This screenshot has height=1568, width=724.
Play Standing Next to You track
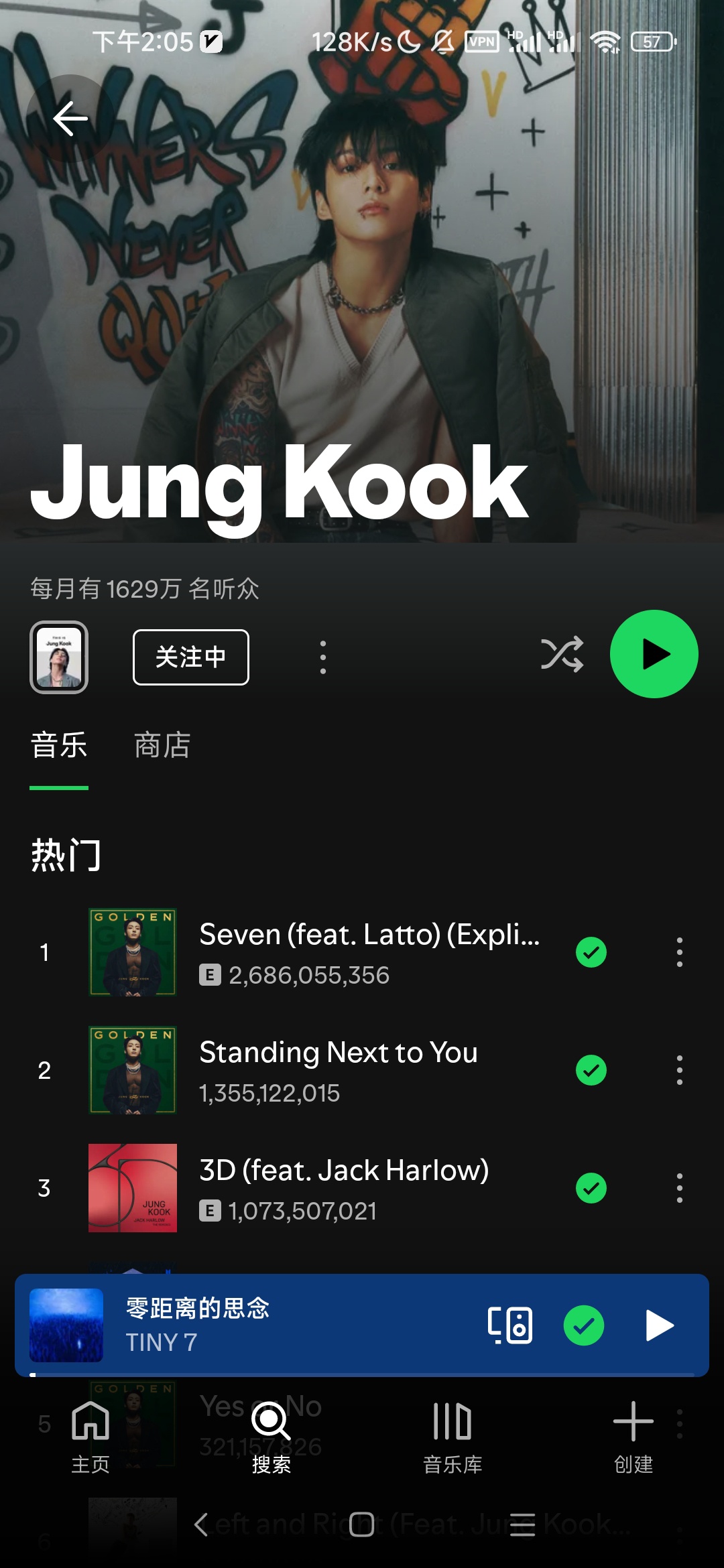(x=339, y=1070)
